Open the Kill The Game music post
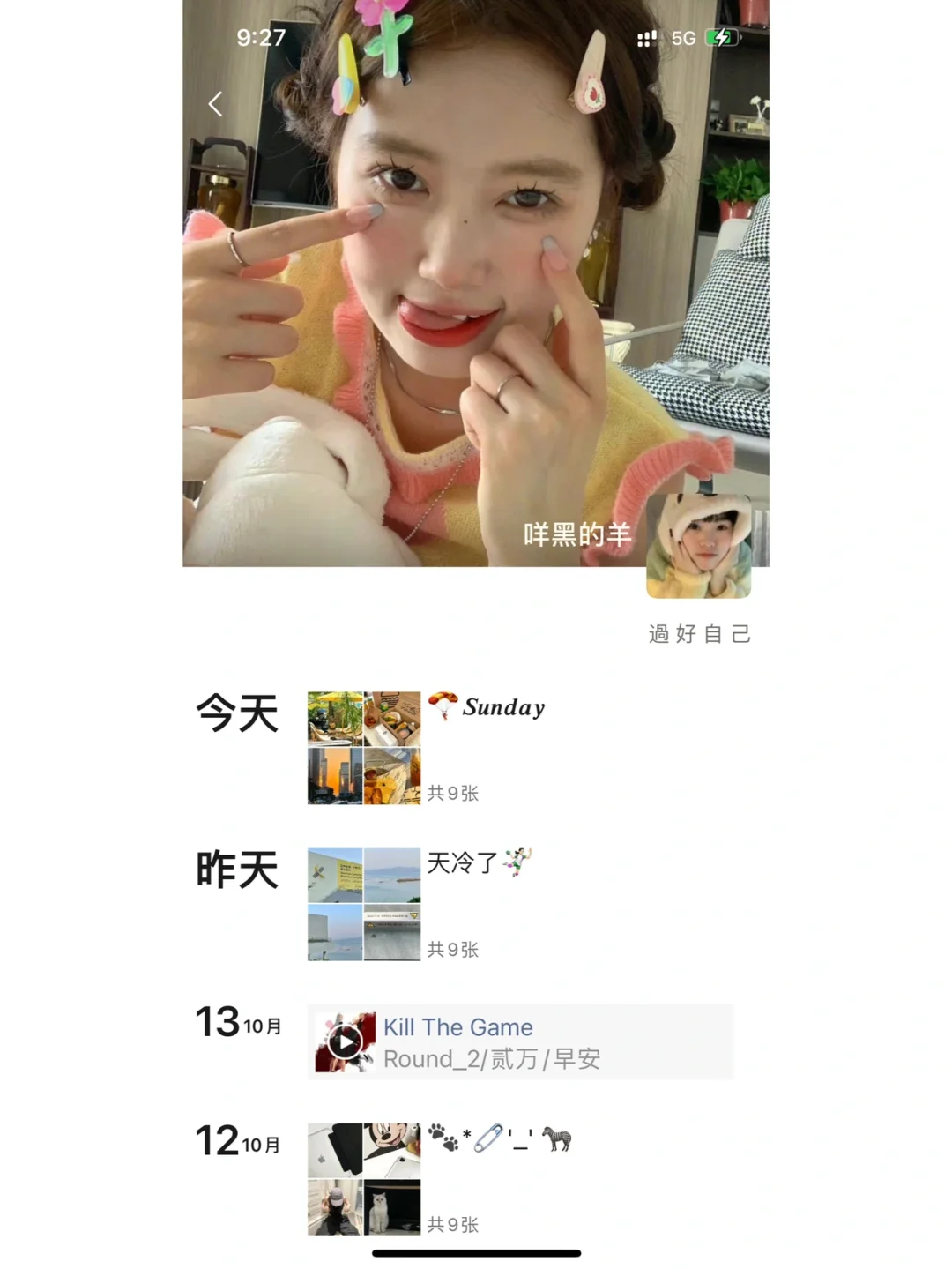This screenshot has width=952, height=1269. click(x=520, y=1041)
